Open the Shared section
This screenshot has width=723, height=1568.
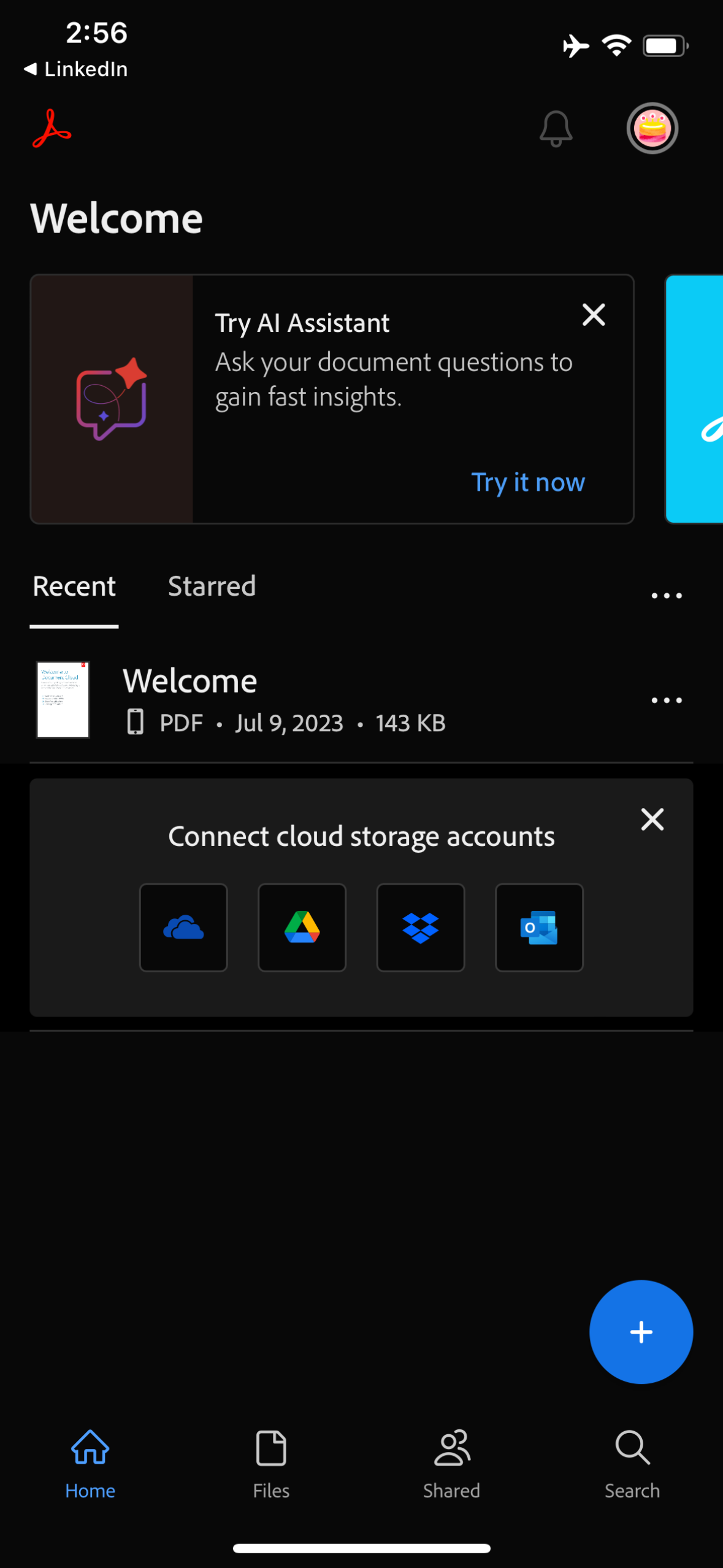[x=451, y=1466]
